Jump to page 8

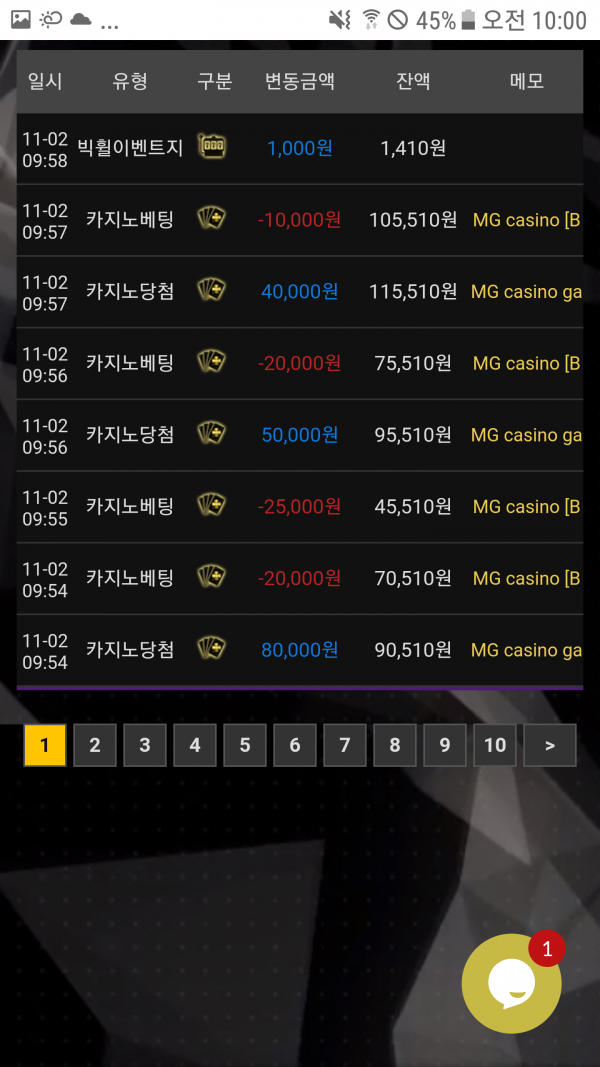[395, 745]
